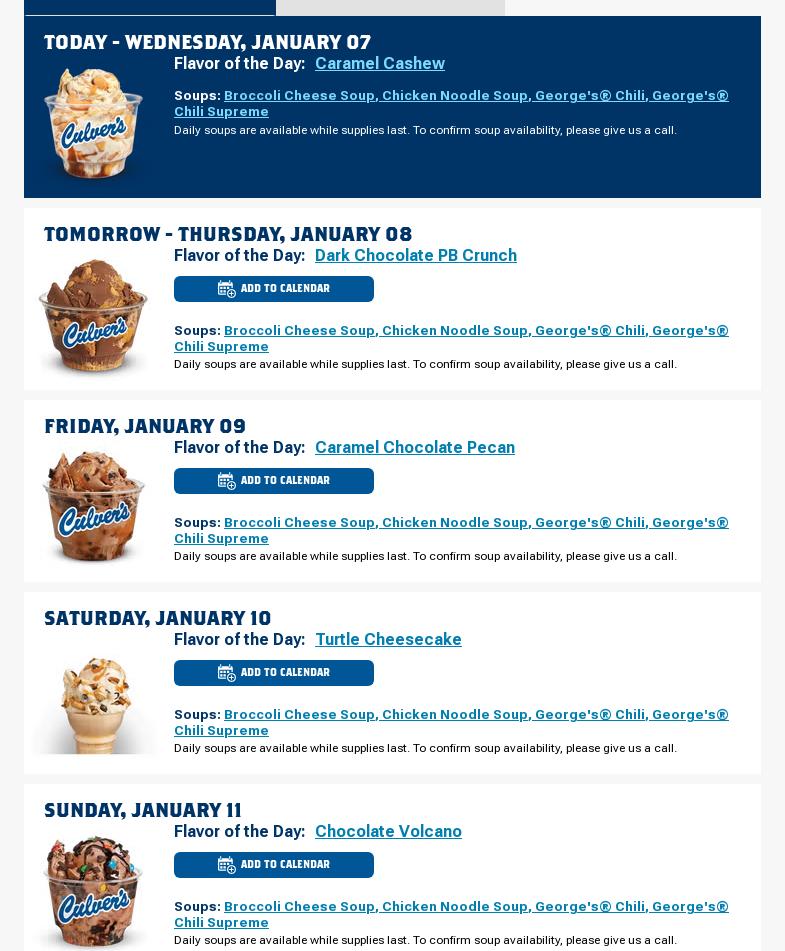This screenshot has width=785, height=951.
Task: Switch to the gray tab at the top
Action: click(x=390, y=5)
